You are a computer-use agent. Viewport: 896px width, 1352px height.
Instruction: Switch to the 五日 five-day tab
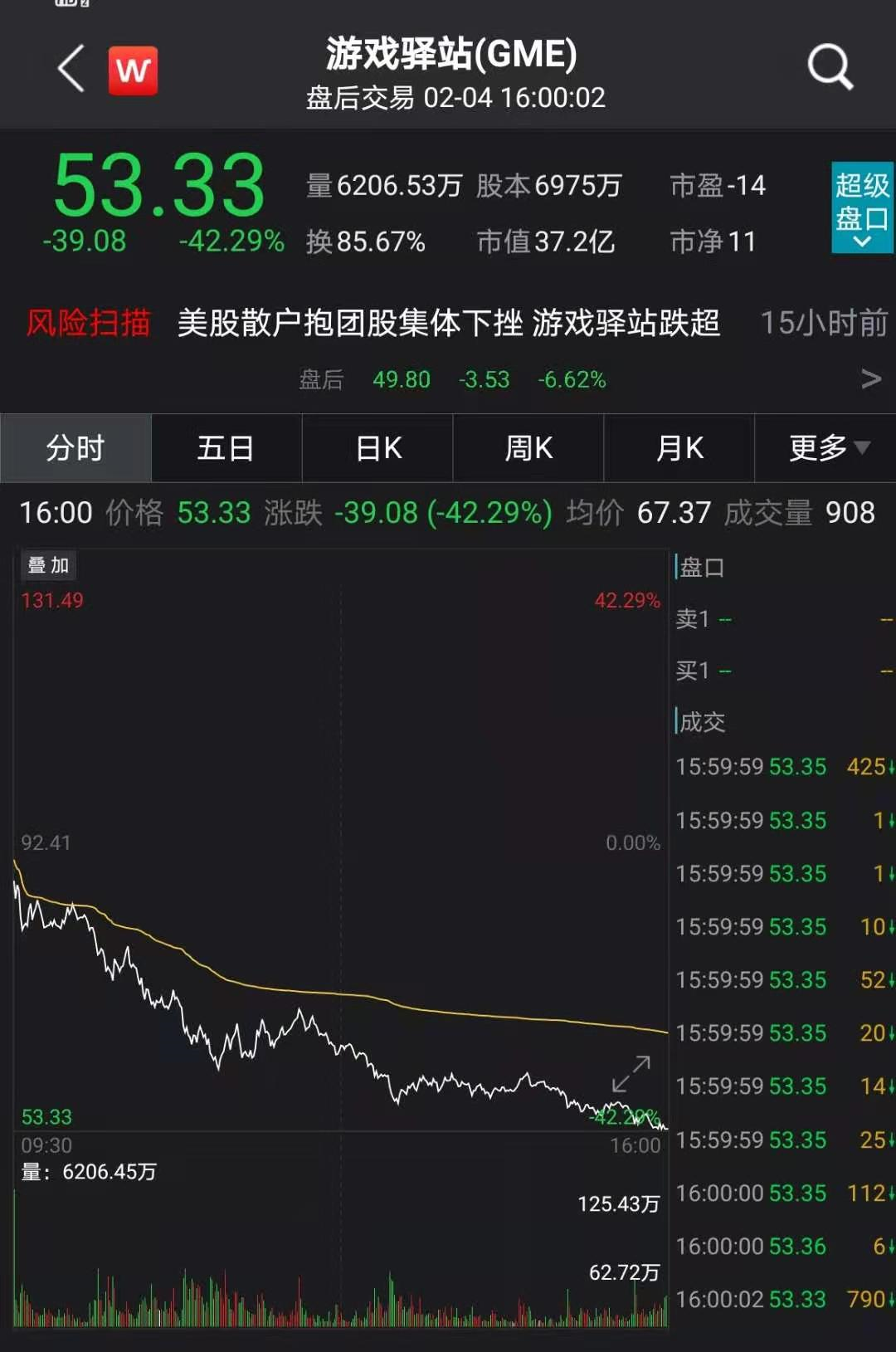(x=226, y=447)
